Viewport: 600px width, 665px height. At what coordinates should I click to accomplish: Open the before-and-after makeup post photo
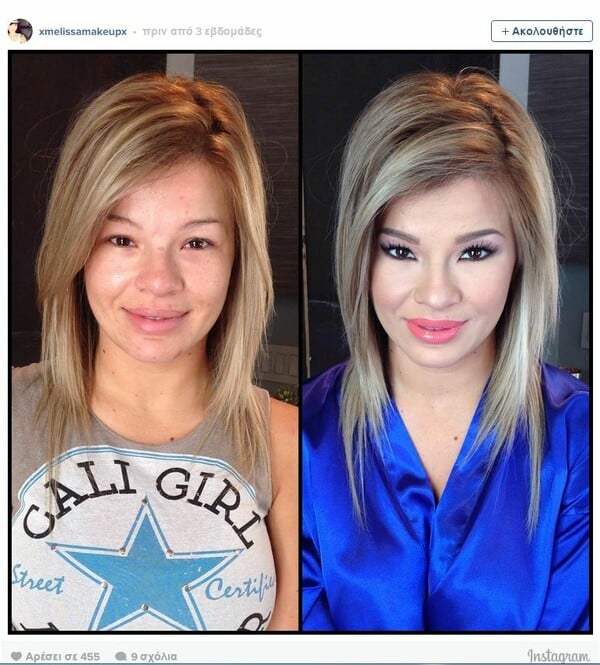(x=300, y=342)
